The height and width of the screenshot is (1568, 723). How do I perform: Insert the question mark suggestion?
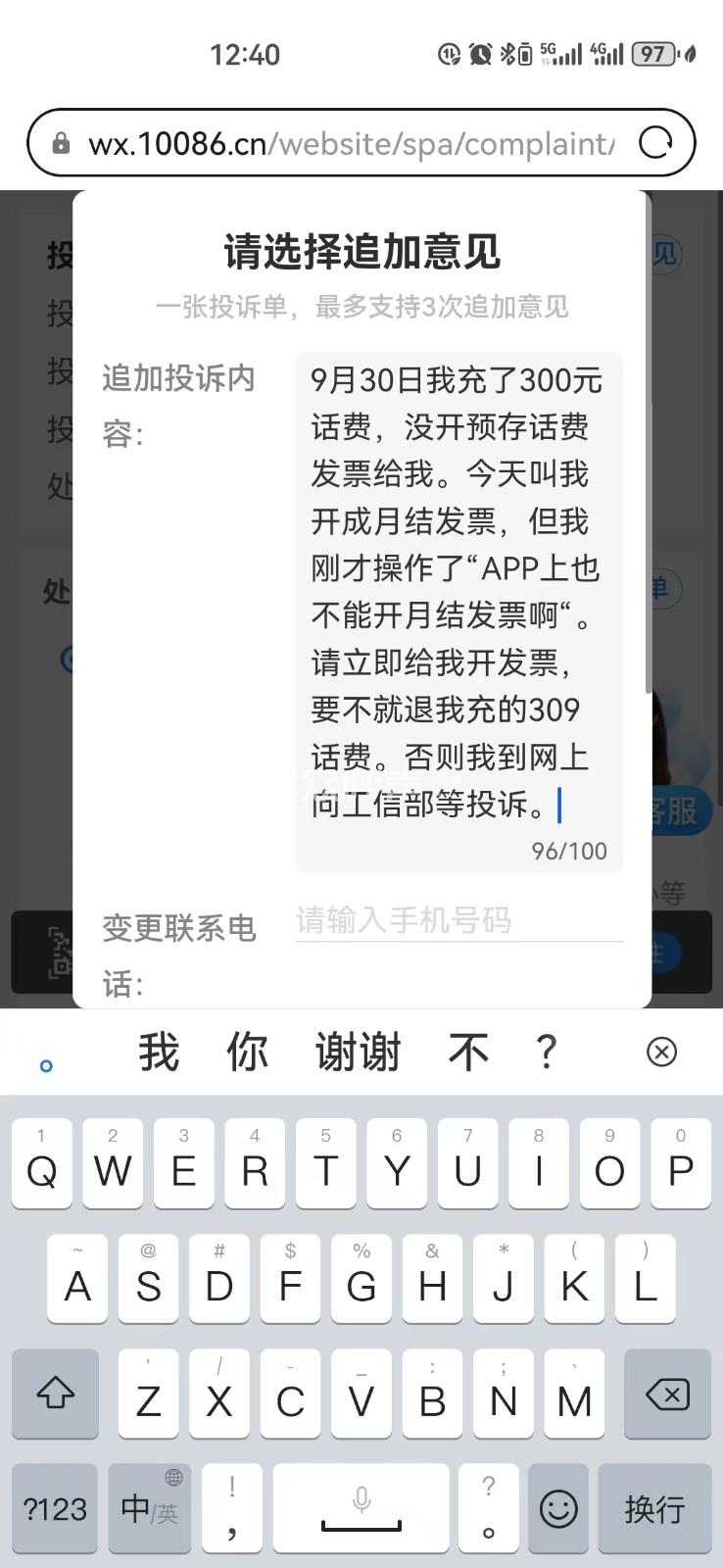click(x=546, y=1053)
